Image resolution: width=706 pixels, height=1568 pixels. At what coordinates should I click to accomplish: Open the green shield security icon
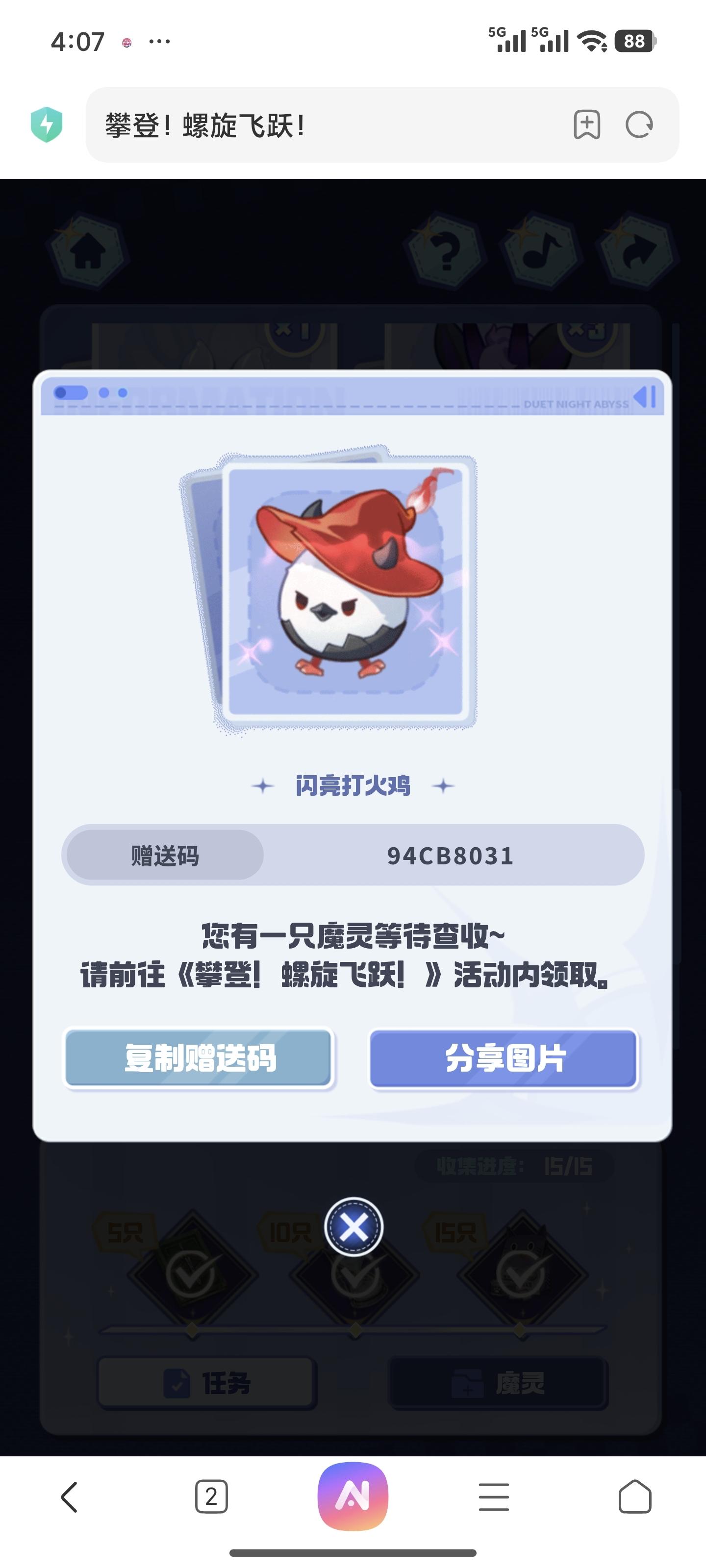[47, 125]
